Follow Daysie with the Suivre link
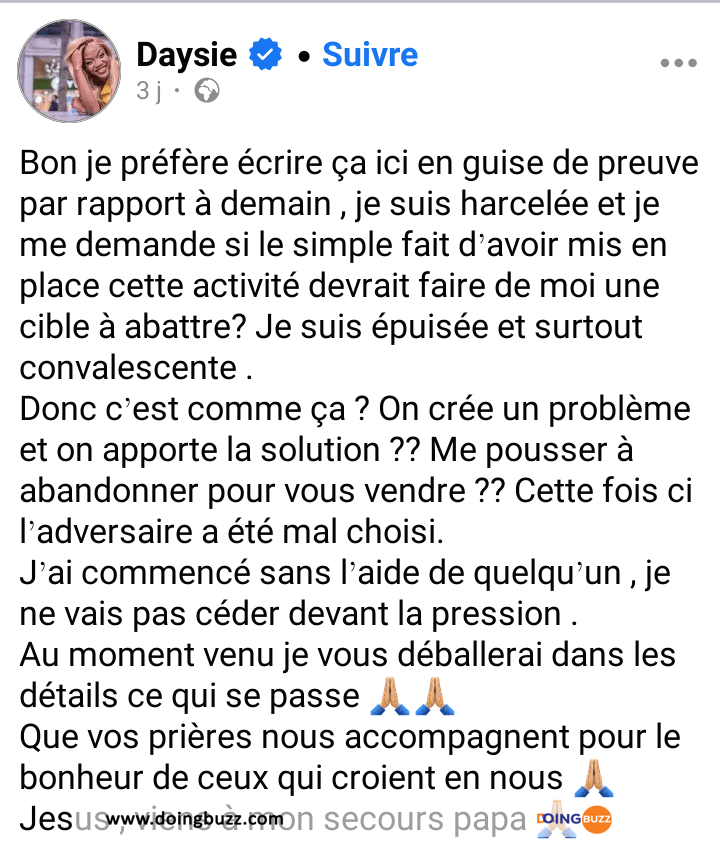The width and height of the screenshot is (720, 849). click(370, 54)
